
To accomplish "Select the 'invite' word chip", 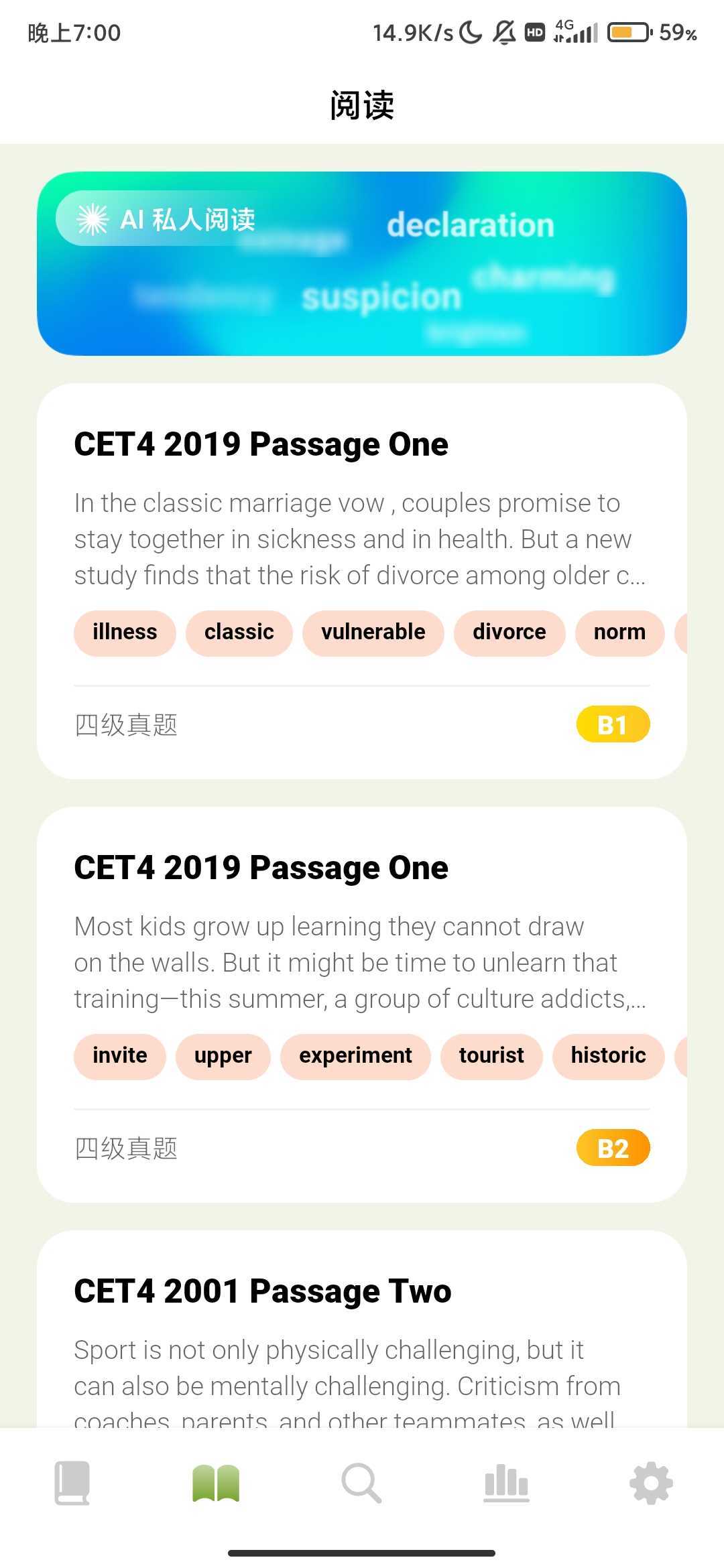I will (x=119, y=1055).
